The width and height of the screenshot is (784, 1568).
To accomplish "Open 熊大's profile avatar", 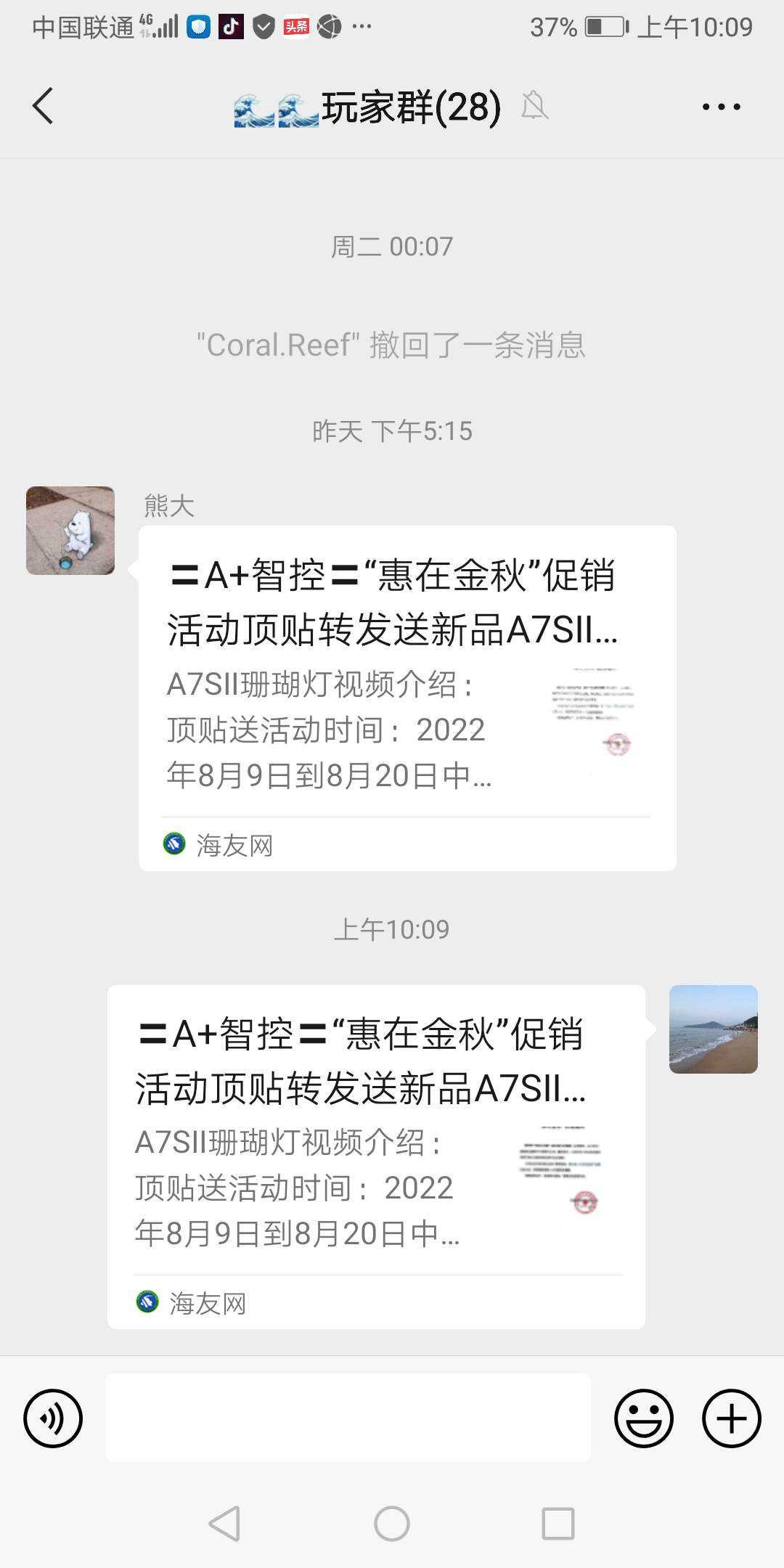I will click(70, 531).
